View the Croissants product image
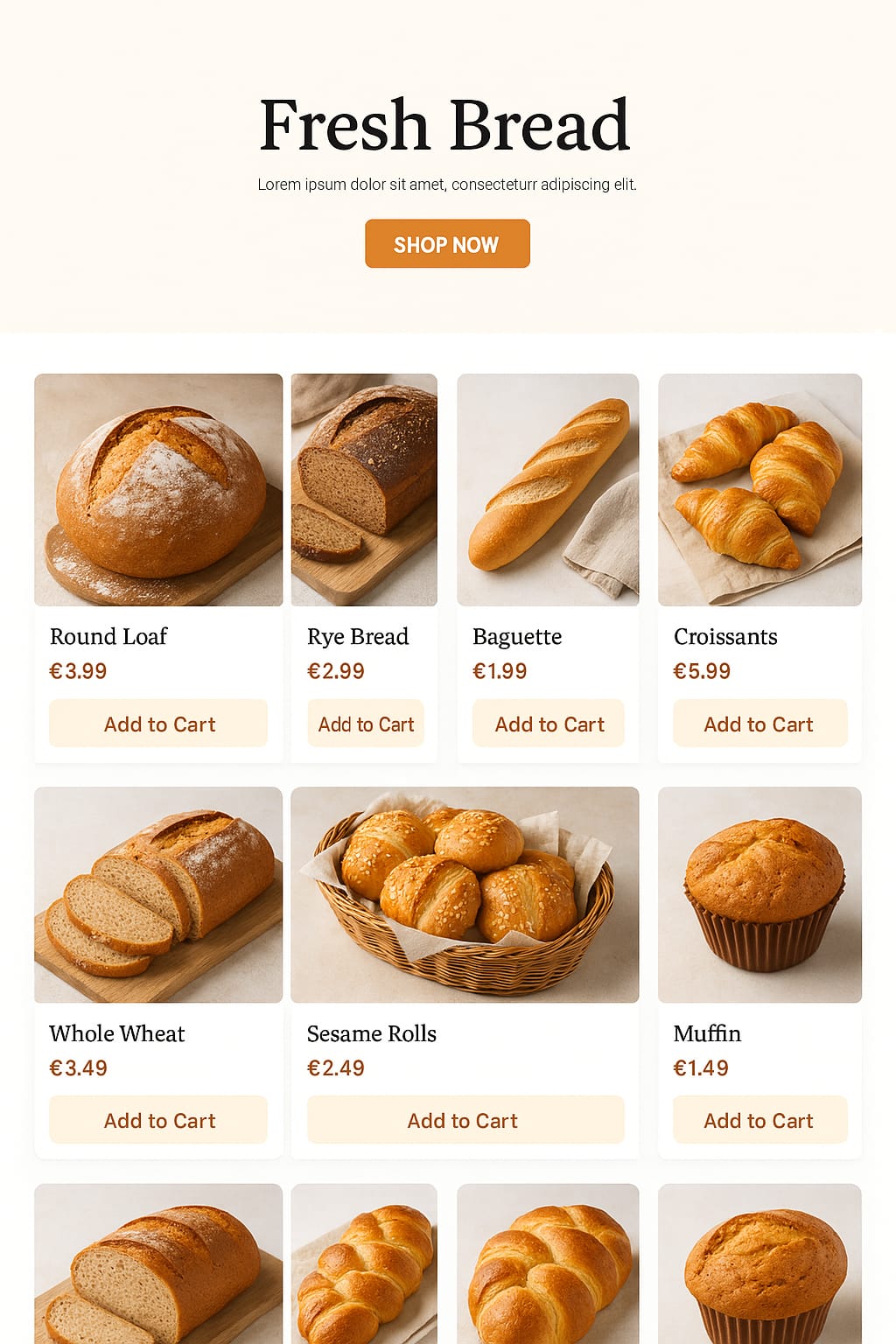 [759, 490]
